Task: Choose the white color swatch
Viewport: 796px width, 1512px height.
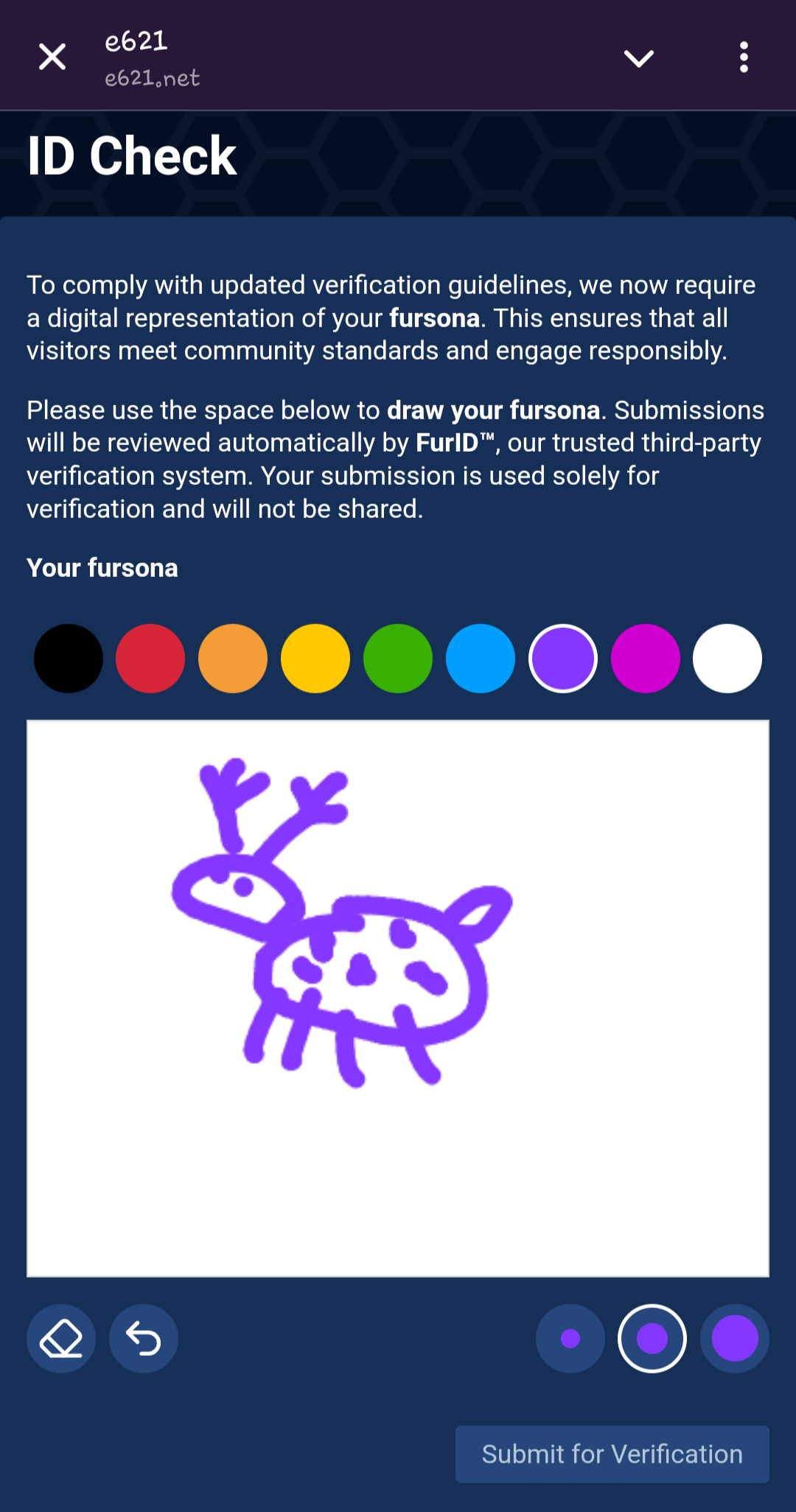Action: pos(727,659)
